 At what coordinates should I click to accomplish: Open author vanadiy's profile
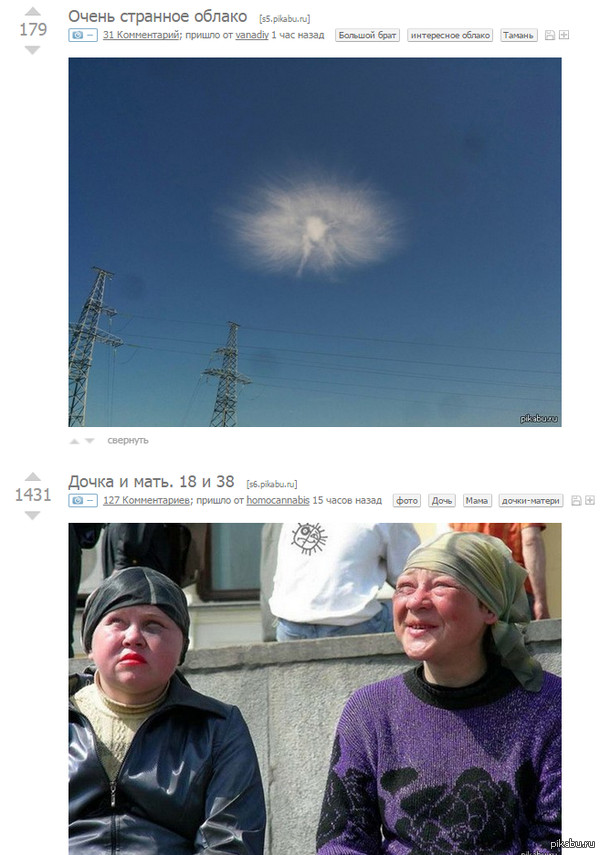(252, 35)
